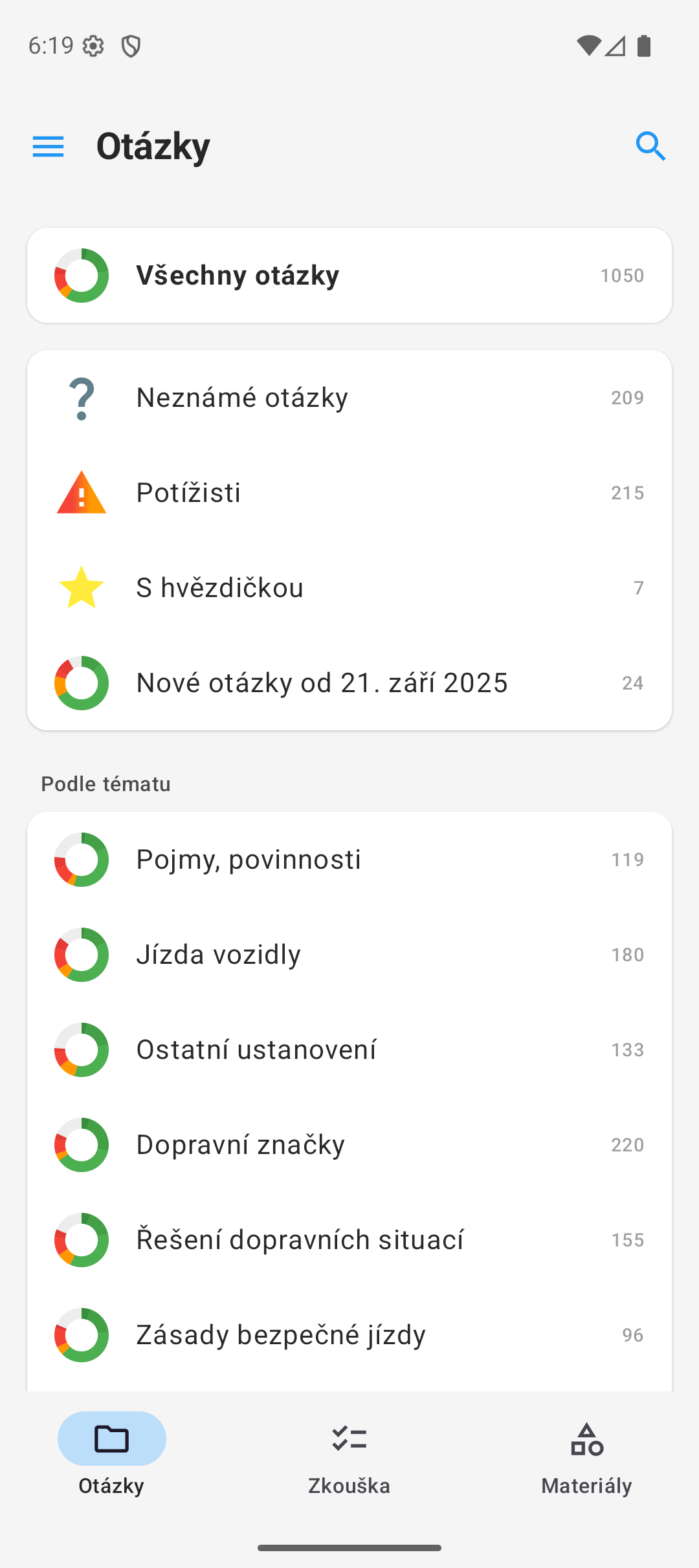Choose the Ostatní ustanovení topic
Image resolution: width=699 pixels, height=1568 pixels.
tap(349, 1050)
